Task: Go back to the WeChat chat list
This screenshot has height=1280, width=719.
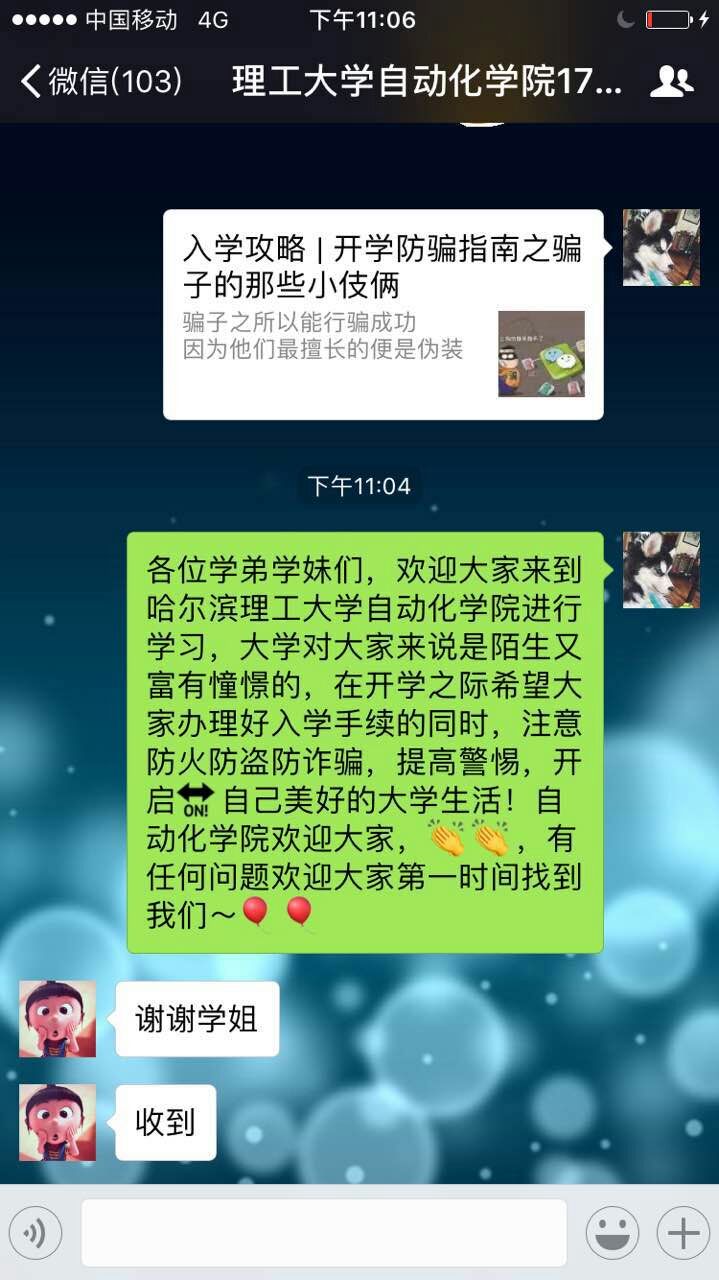Action: click(100, 82)
